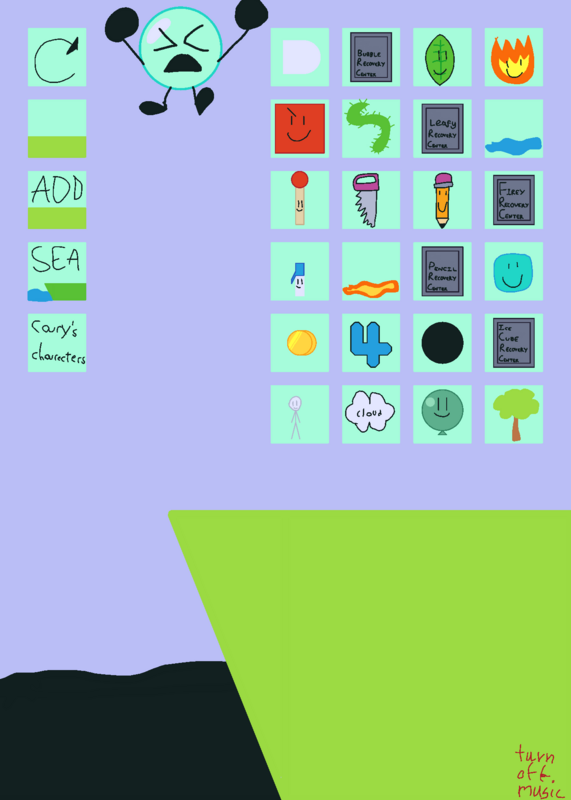
Task: Select the cloud tile
Action: [x=371, y=414]
